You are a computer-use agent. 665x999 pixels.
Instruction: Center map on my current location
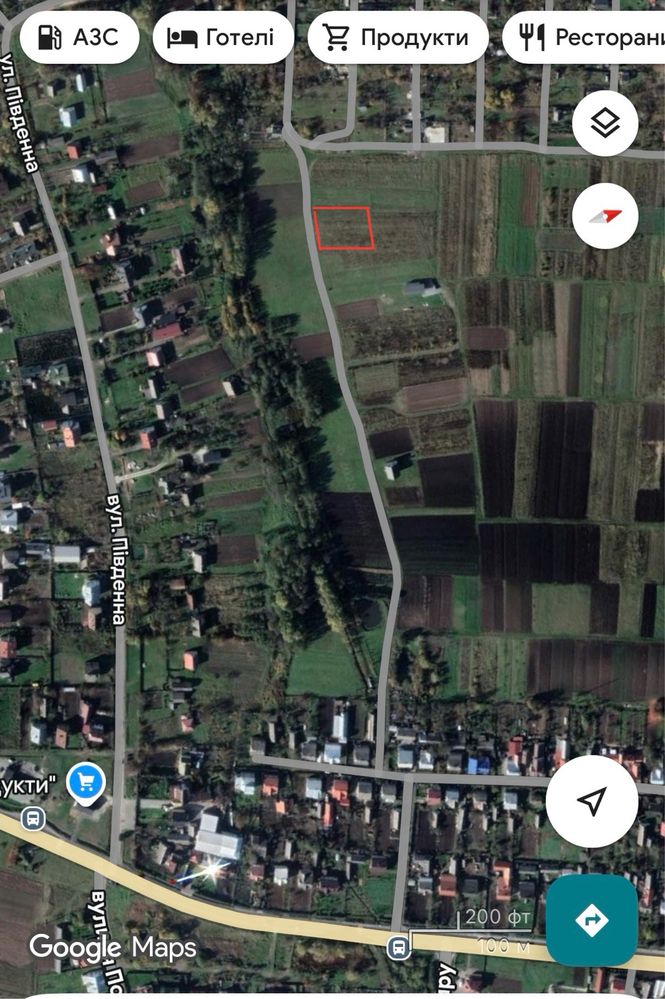592,801
